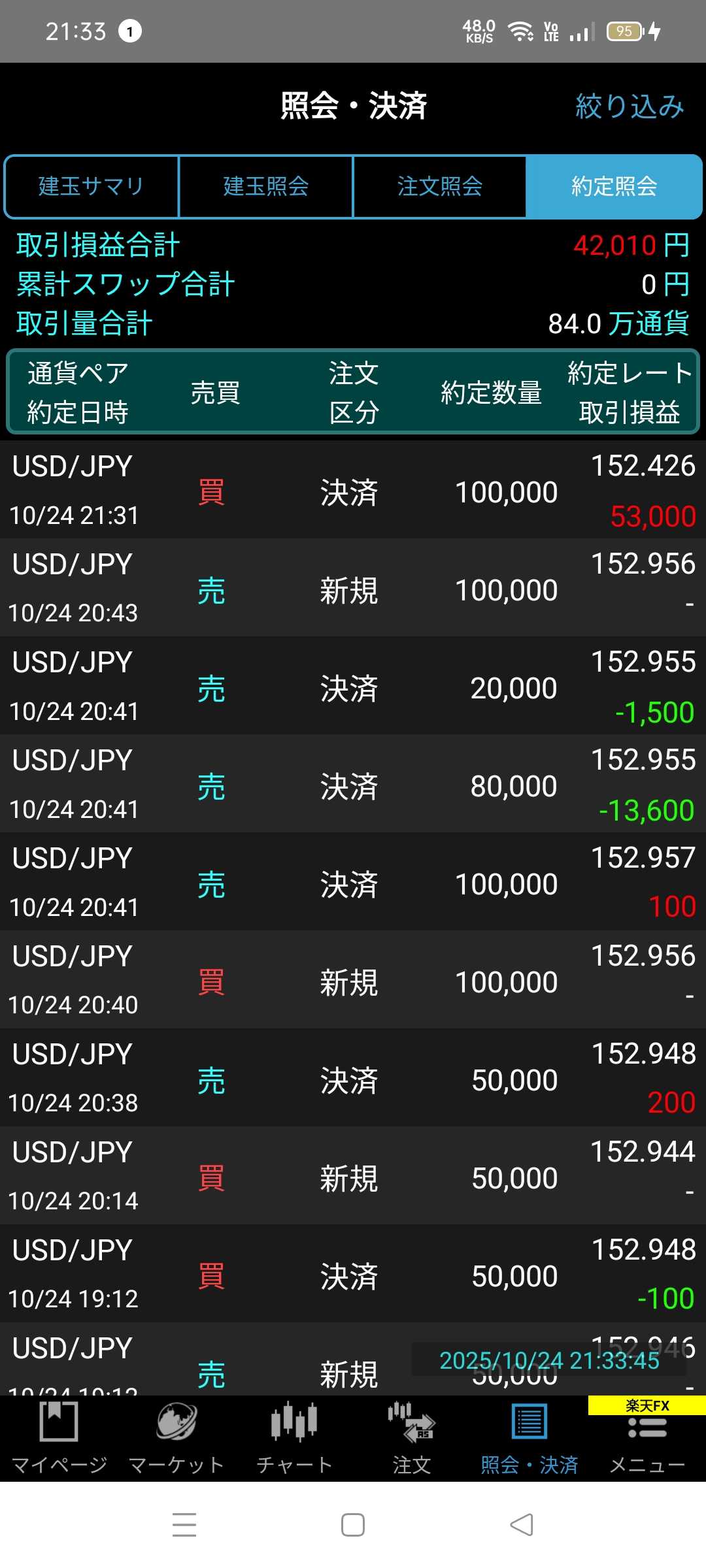Image resolution: width=706 pixels, height=1568 pixels.
Task: Switch to the 注文照会 tab
Action: click(439, 187)
